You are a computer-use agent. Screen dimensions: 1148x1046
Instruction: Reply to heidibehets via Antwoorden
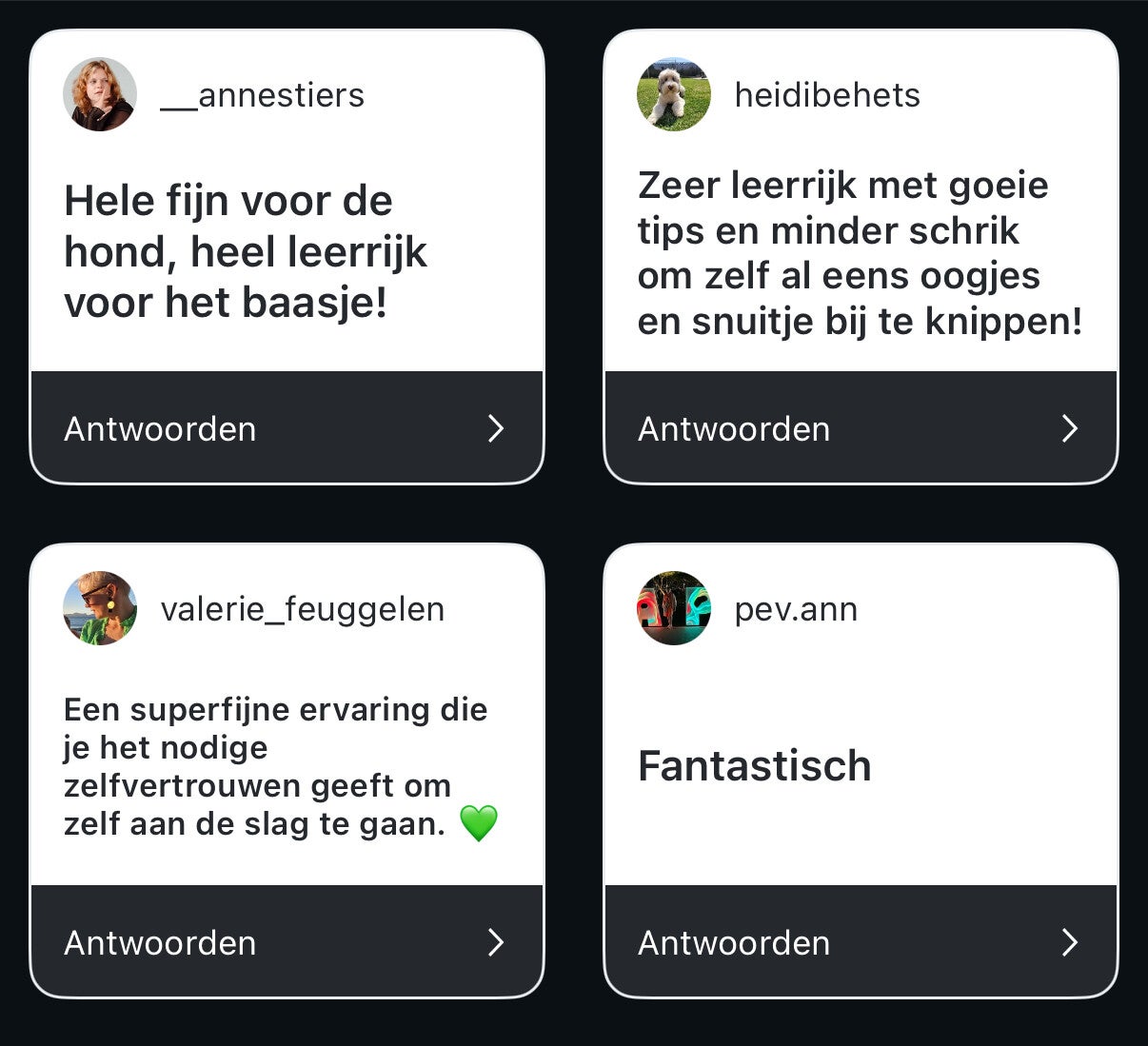[x=860, y=428]
